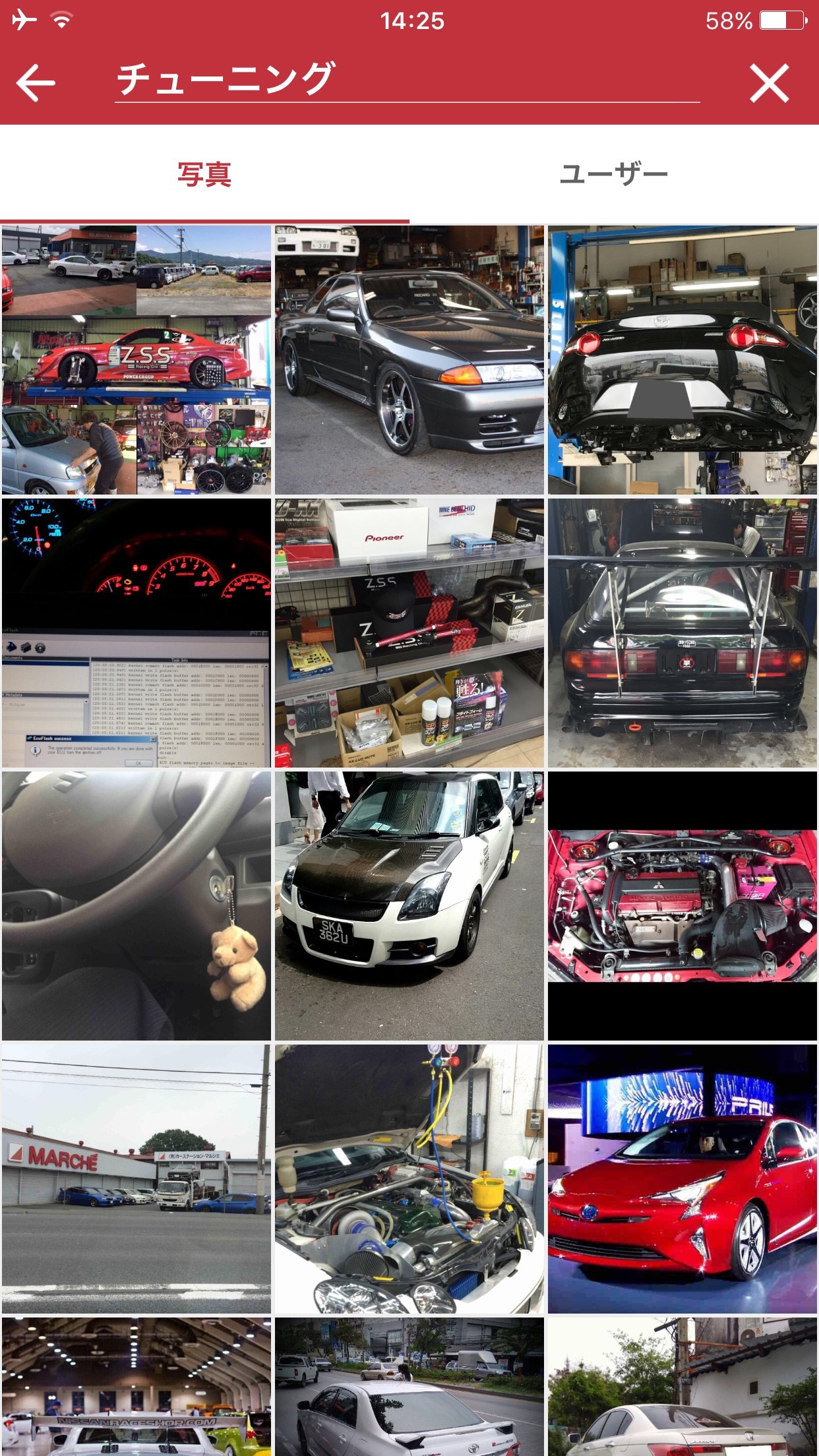Viewport: 819px width, 1456px height.
Task: View the engine with yellow funnel photo
Action: (x=409, y=1179)
